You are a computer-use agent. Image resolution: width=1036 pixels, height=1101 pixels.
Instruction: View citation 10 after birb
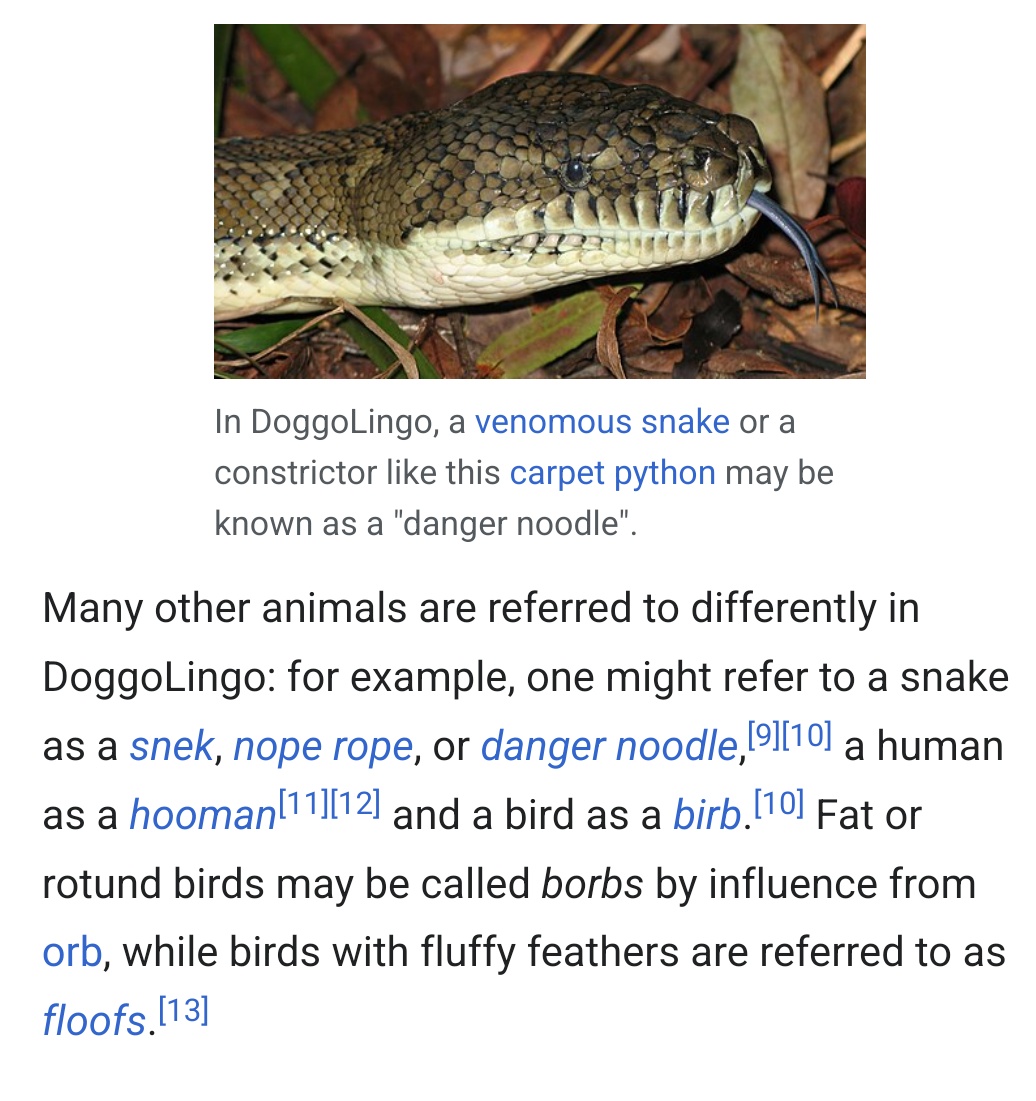777,805
